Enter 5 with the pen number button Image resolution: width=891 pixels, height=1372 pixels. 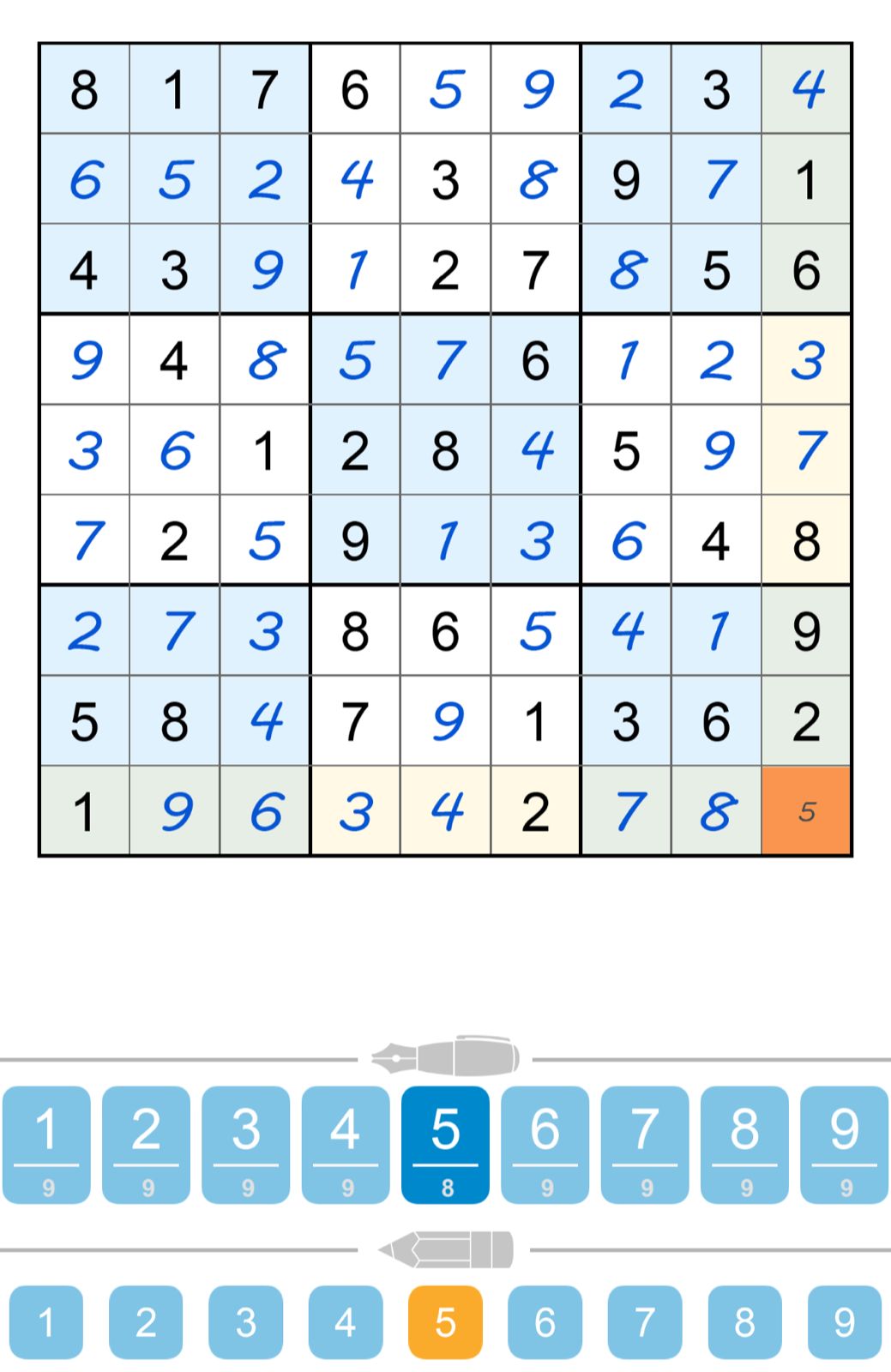445,1144
